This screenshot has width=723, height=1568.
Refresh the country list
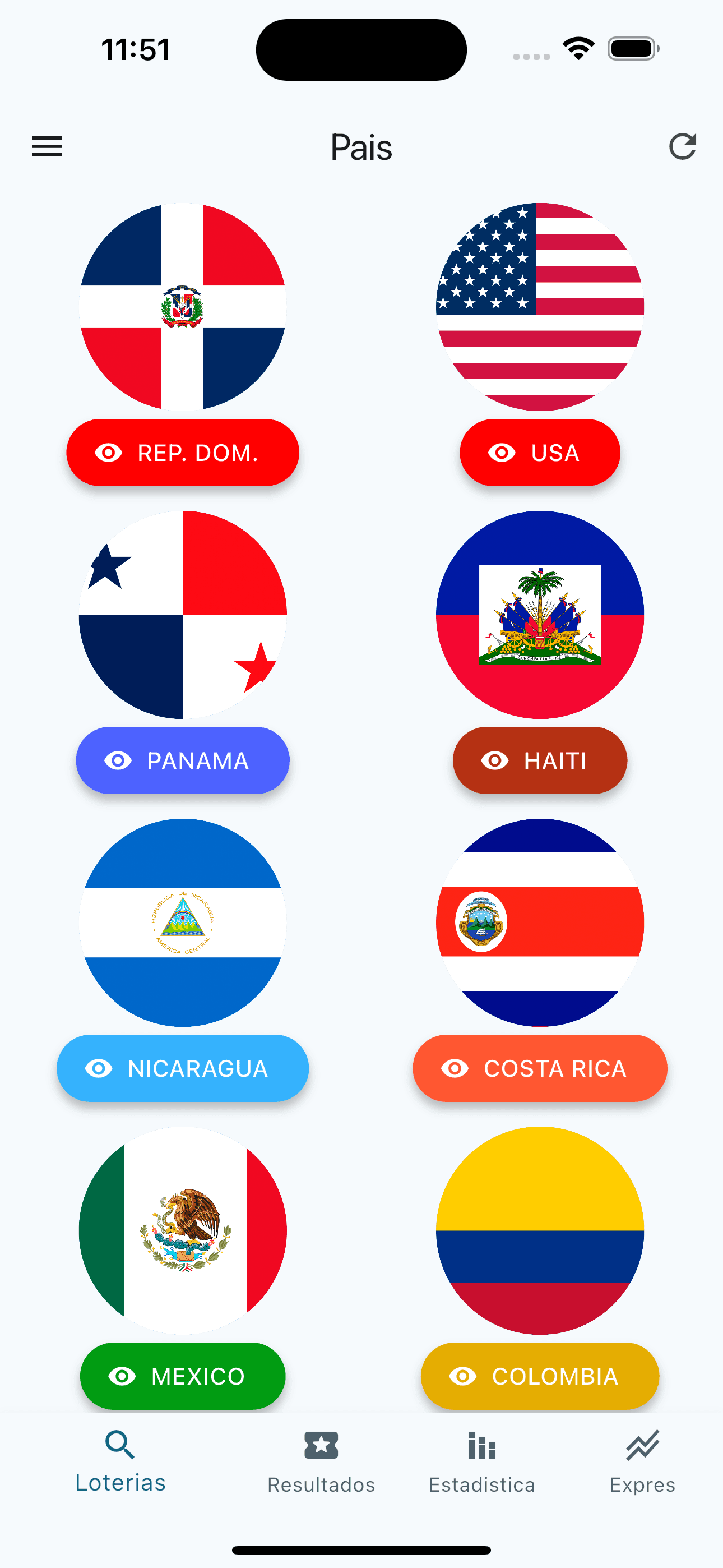click(x=682, y=147)
